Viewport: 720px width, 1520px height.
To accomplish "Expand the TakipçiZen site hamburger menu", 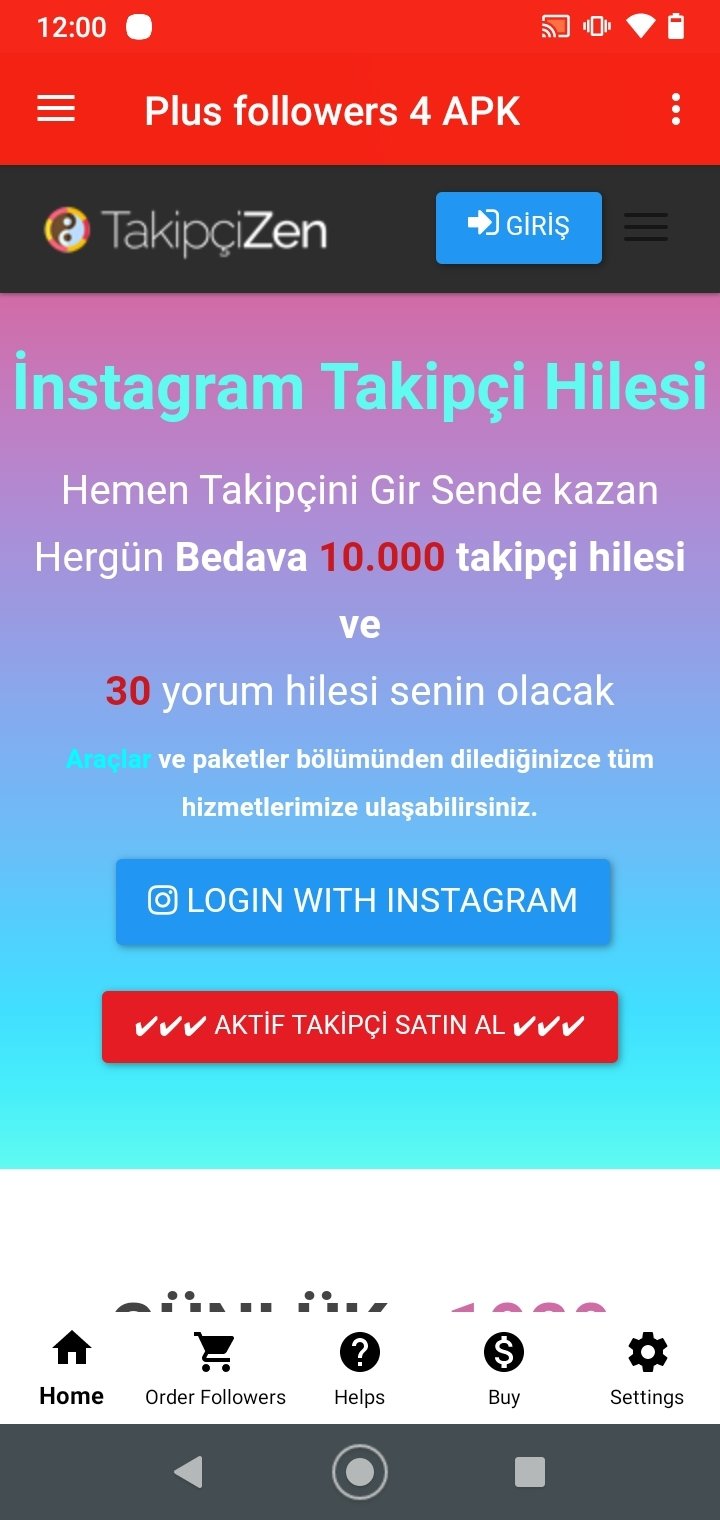I will [x=646, y=228].
